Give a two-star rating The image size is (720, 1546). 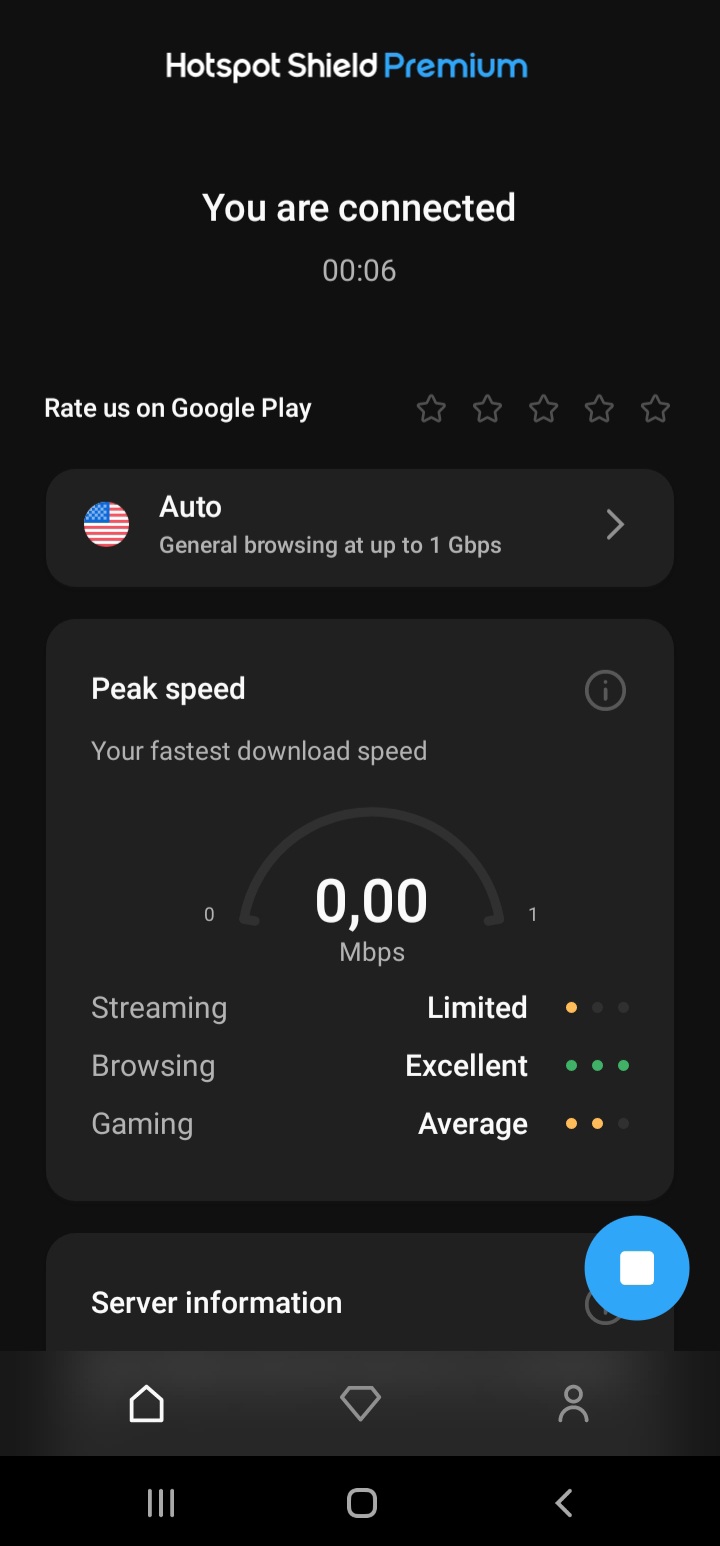click(x=487, y=408)
